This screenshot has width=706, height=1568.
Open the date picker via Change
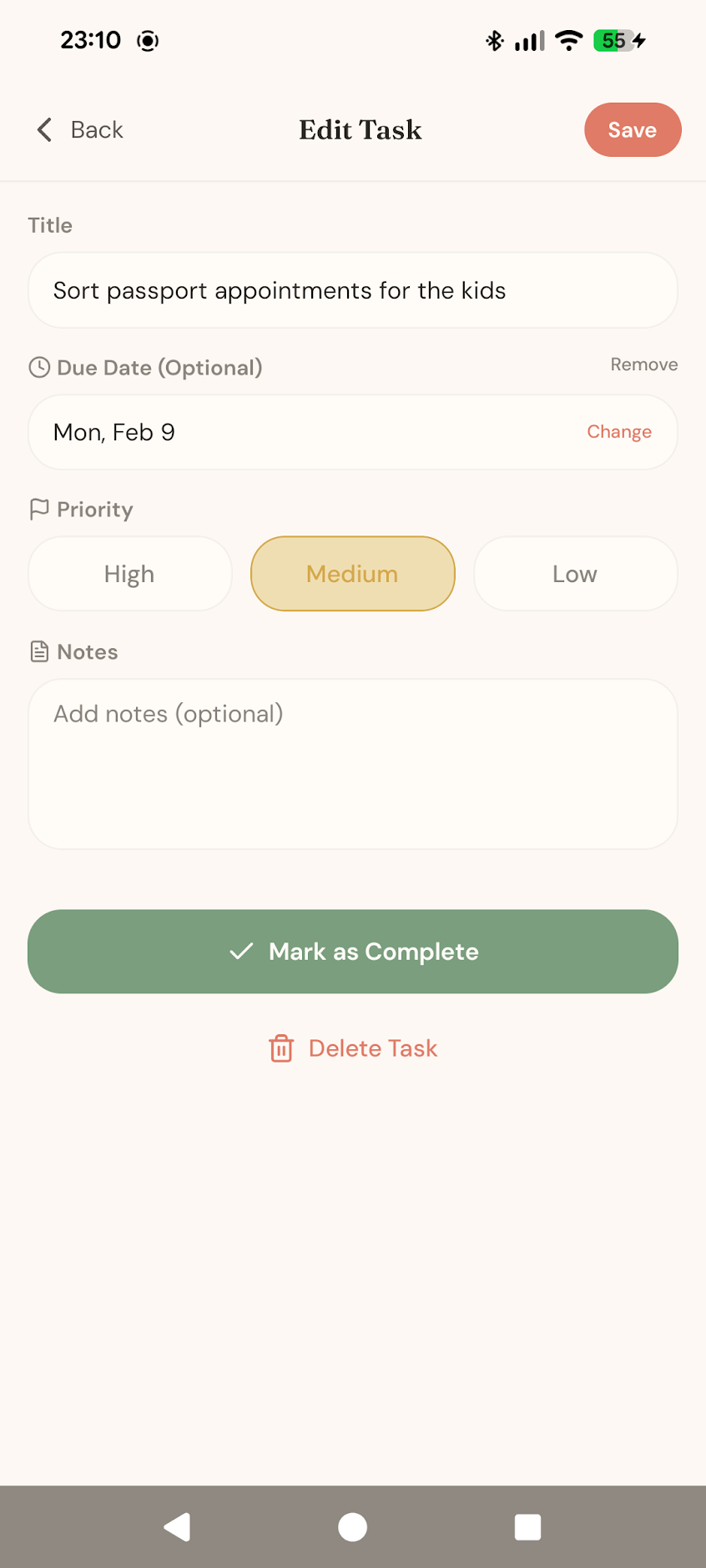click(618, 432)
